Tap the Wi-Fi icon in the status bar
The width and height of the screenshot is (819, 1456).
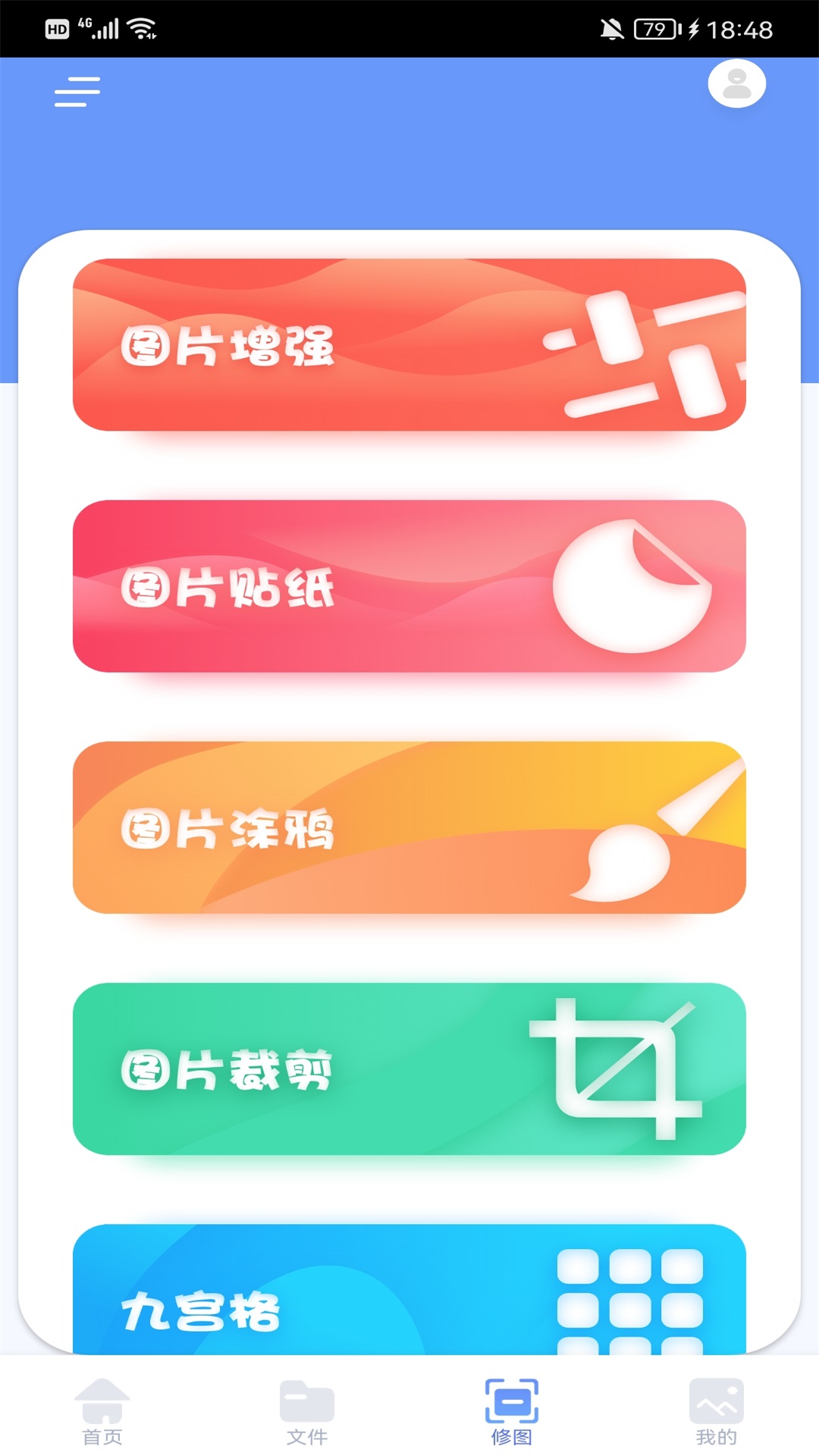142,27
